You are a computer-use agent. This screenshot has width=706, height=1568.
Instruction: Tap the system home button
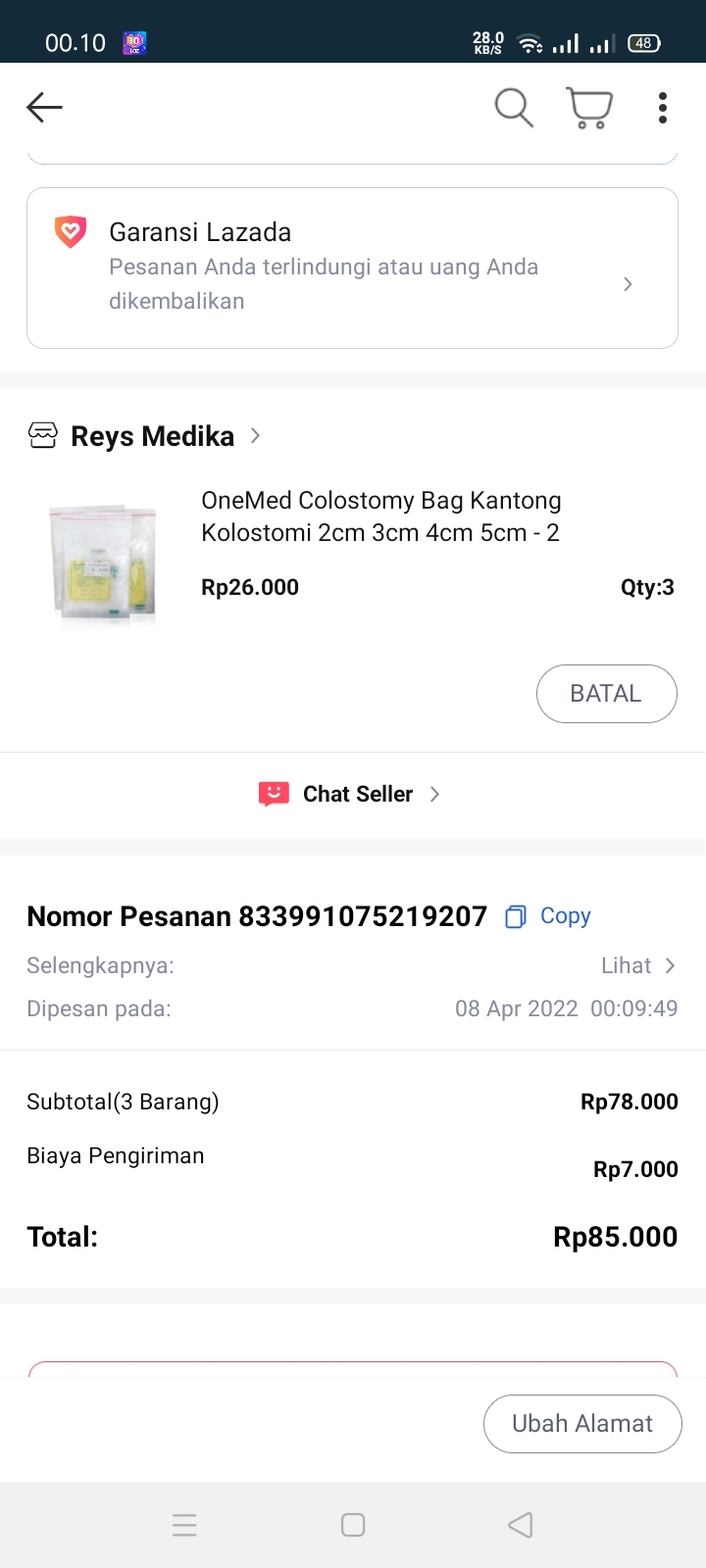[353, 1525]
